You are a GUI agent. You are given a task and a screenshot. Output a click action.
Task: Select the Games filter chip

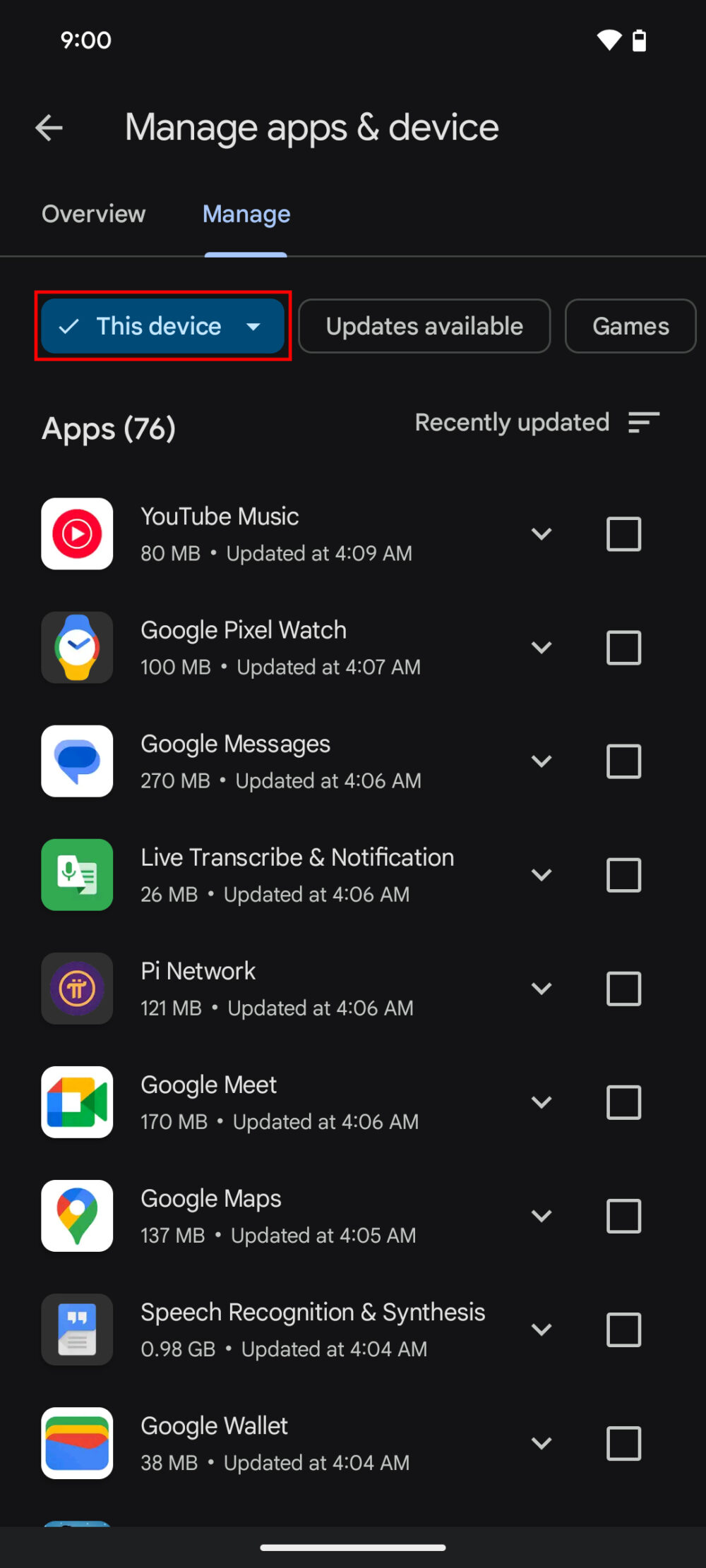pyautogui.click(x=630, y=326)
